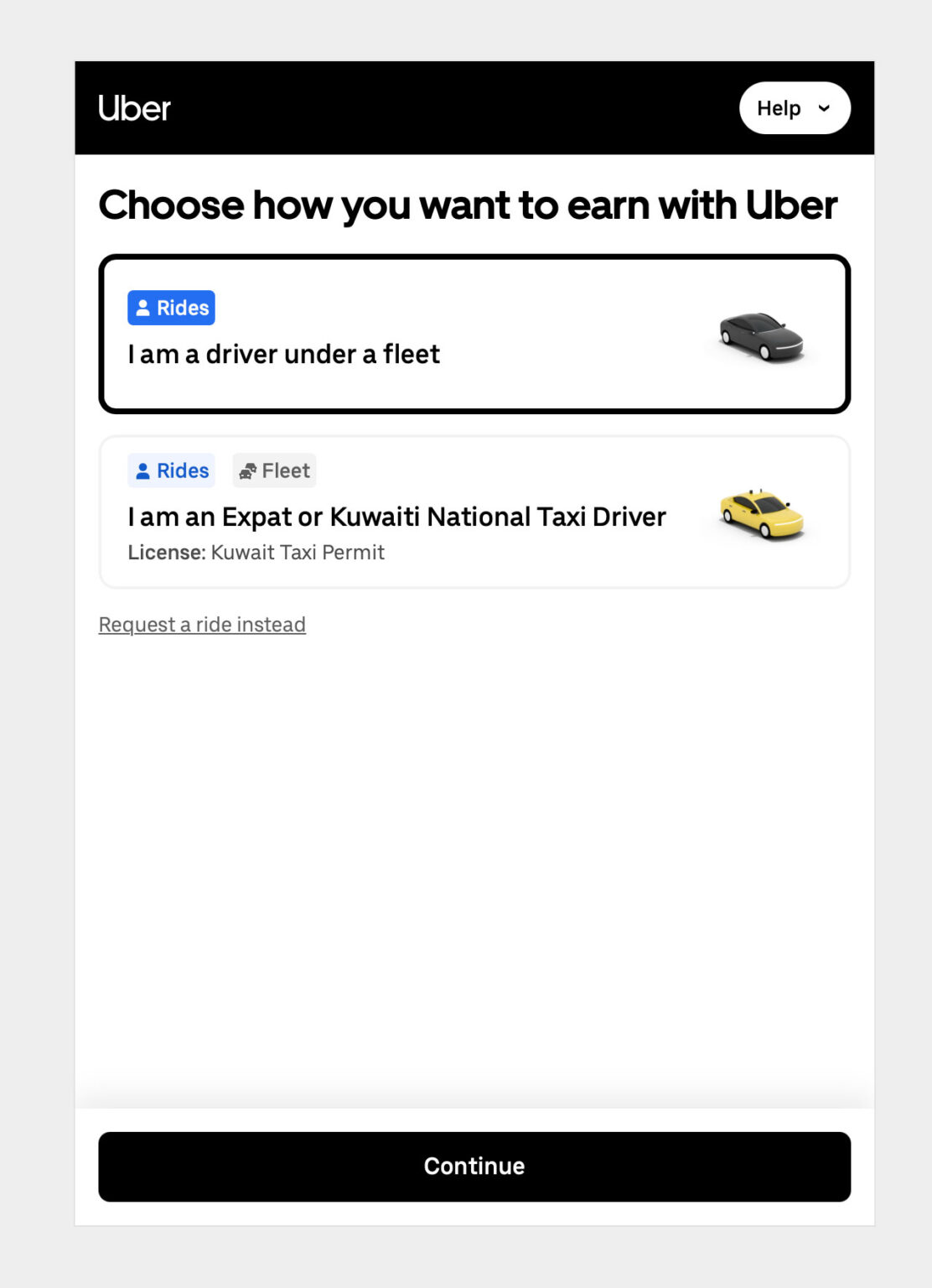Open the Help dropdown in the header
The height and width of the screenshot is (1288, 932).
tap(794, 108)
